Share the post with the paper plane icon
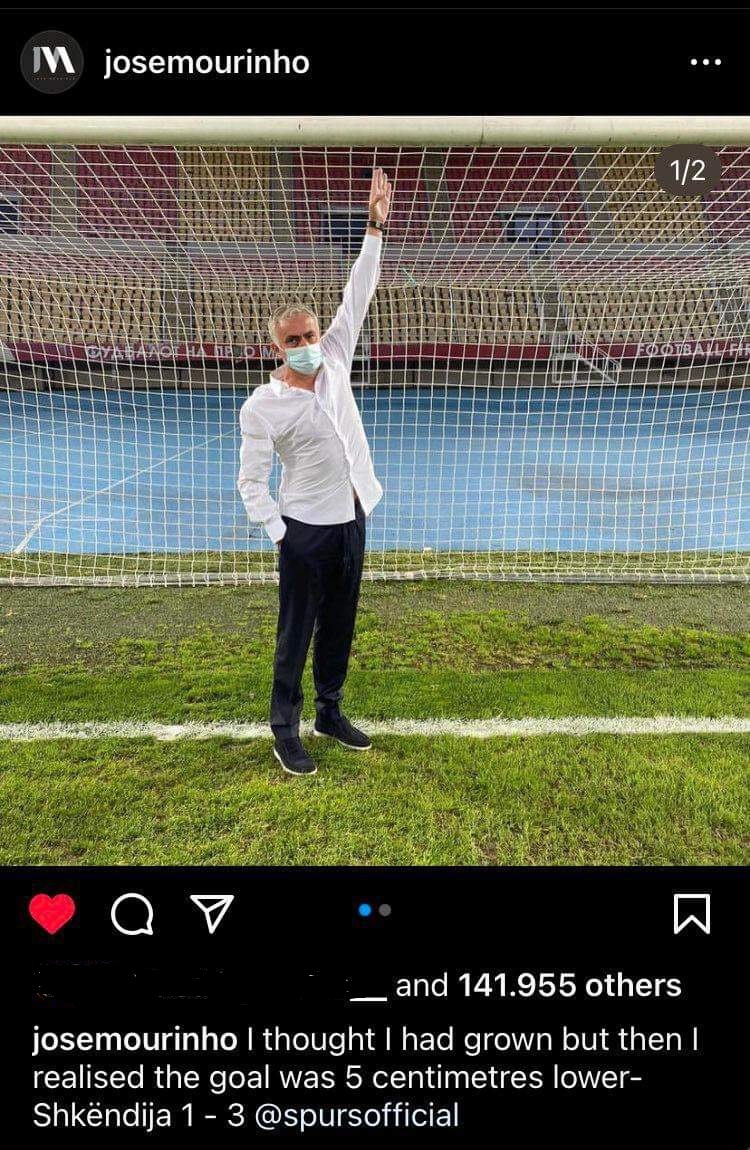Image resolution: width=750 pixels, height=1150 pixels. click(212, 913)
